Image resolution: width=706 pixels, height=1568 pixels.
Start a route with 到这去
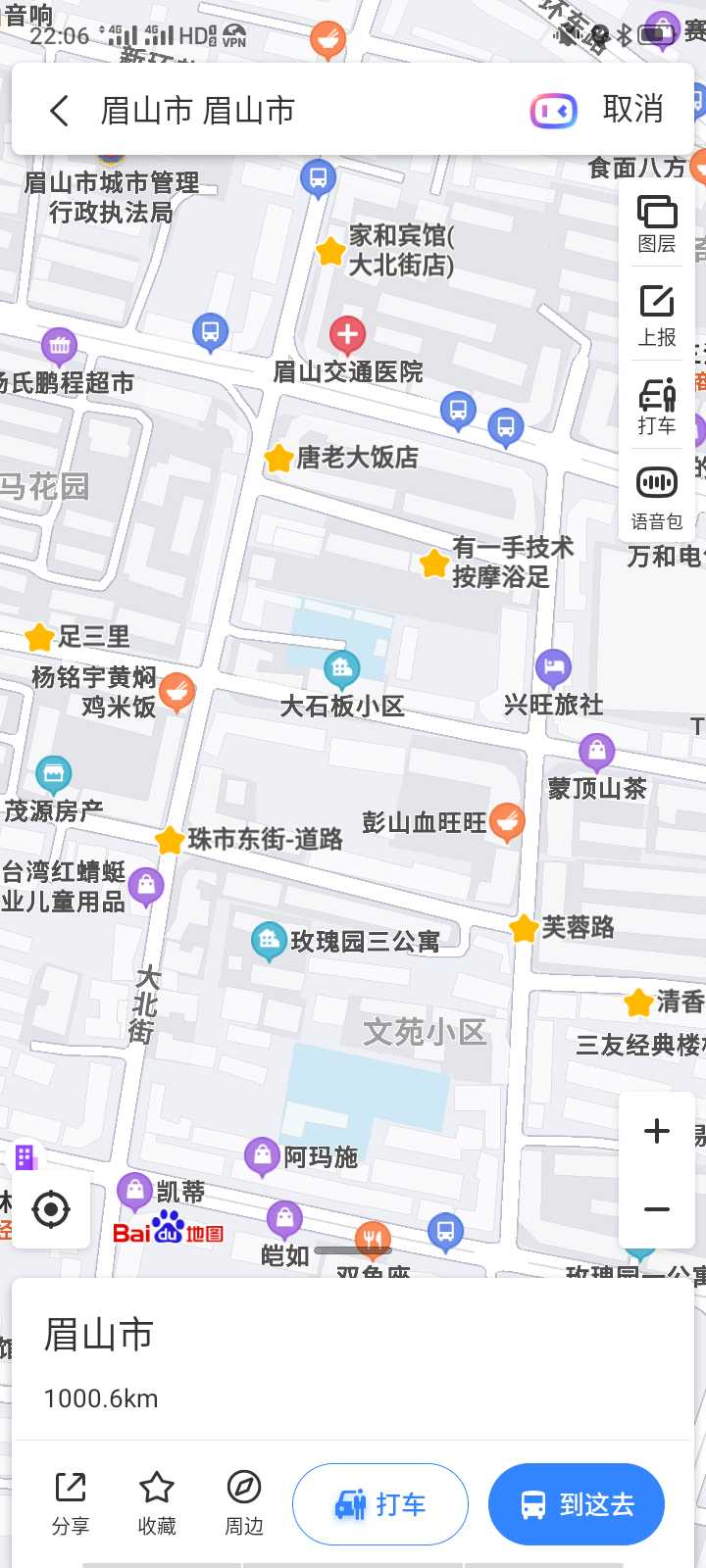577,1504
